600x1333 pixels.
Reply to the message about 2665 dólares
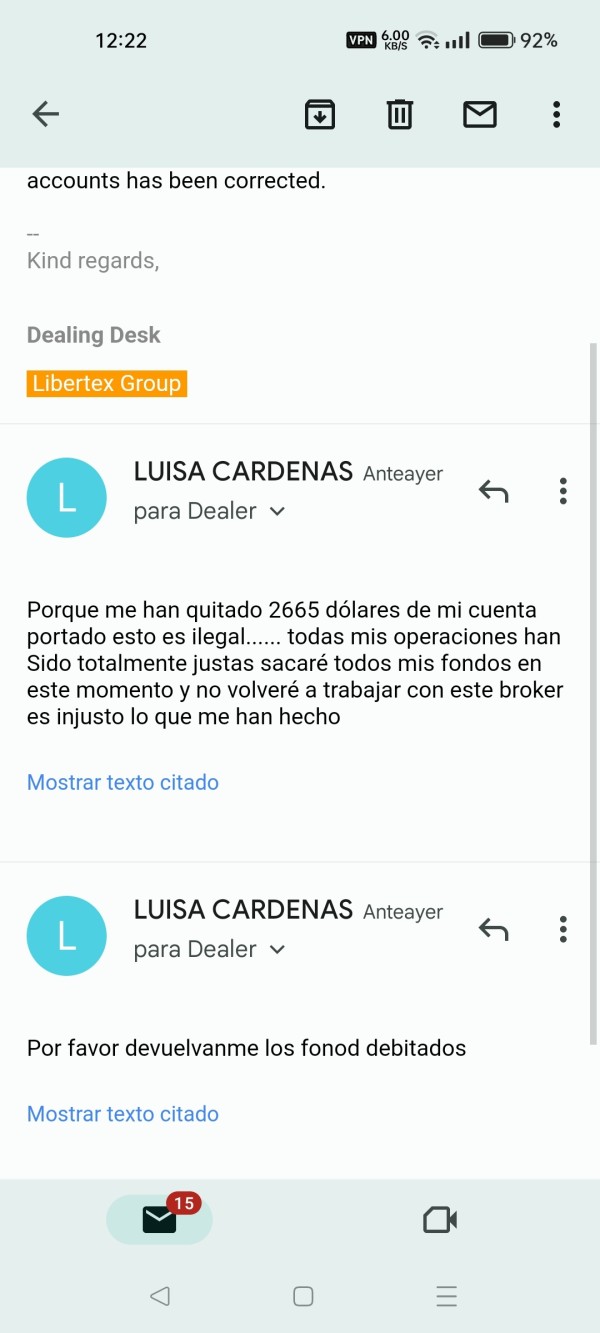pyautogui.click(x=494, y=491)
